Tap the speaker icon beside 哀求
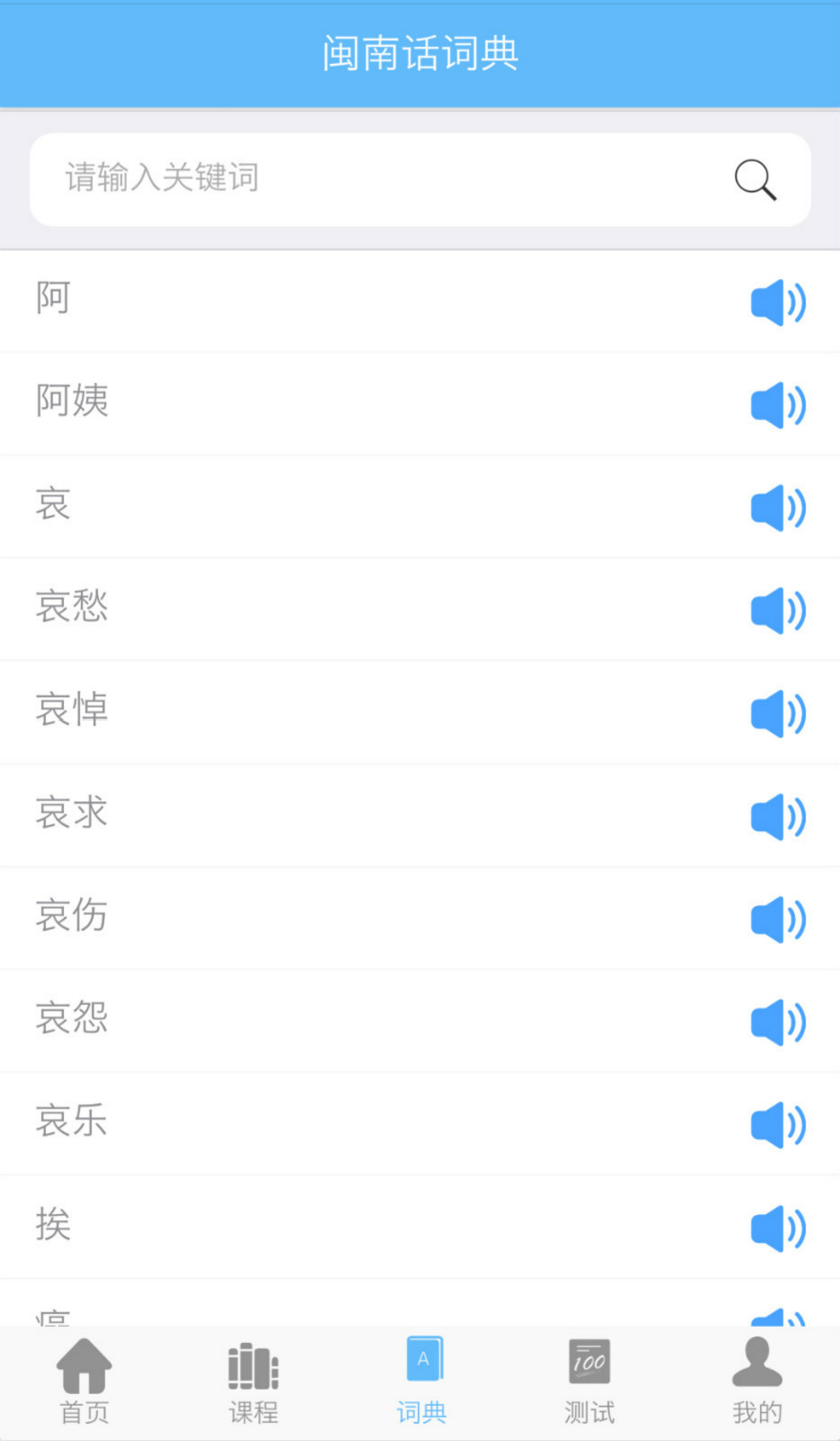The image size is (840, 1441). pos(778,816)
